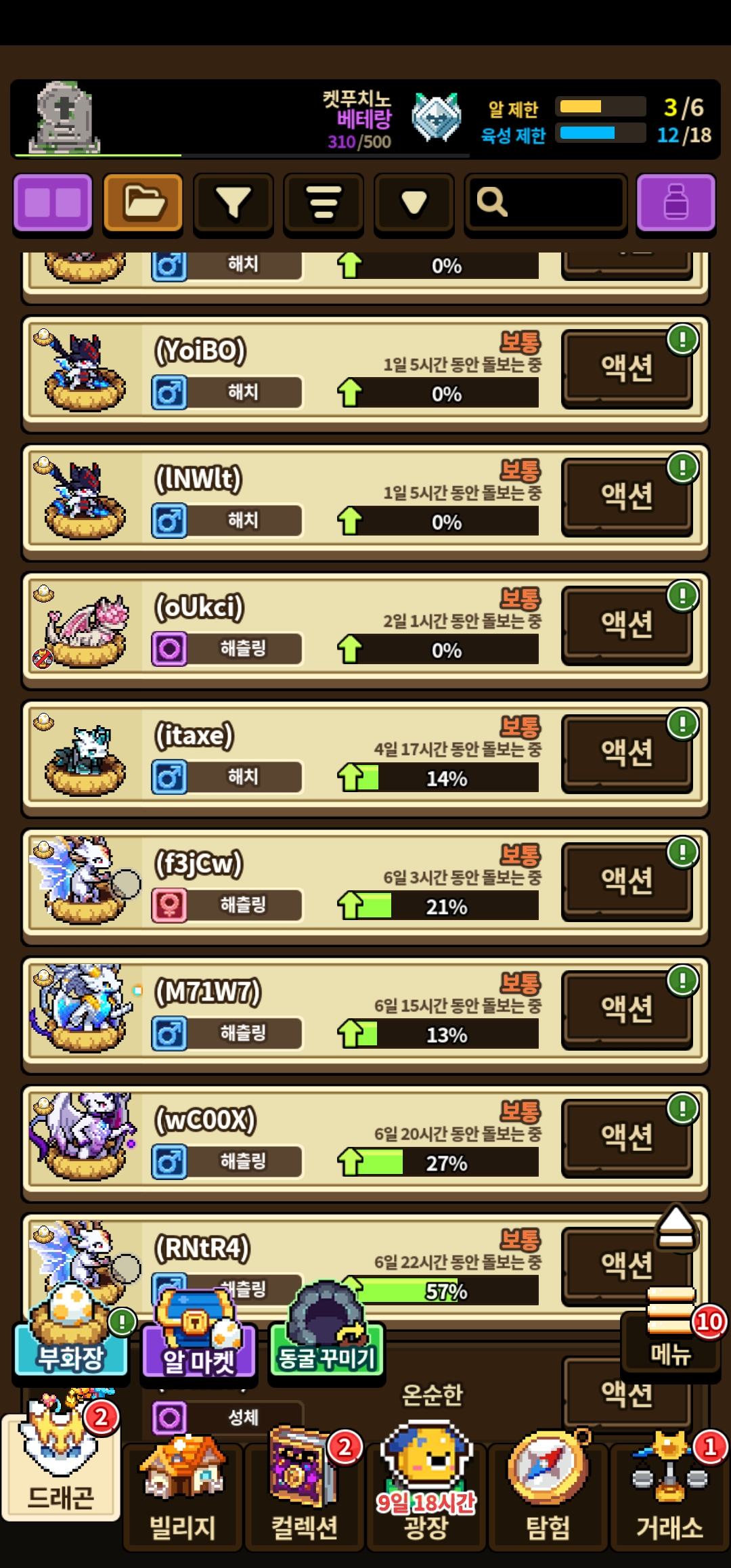731x1568 pixels.
Task: Open the funnel filter options
Action: click(233, 203)
